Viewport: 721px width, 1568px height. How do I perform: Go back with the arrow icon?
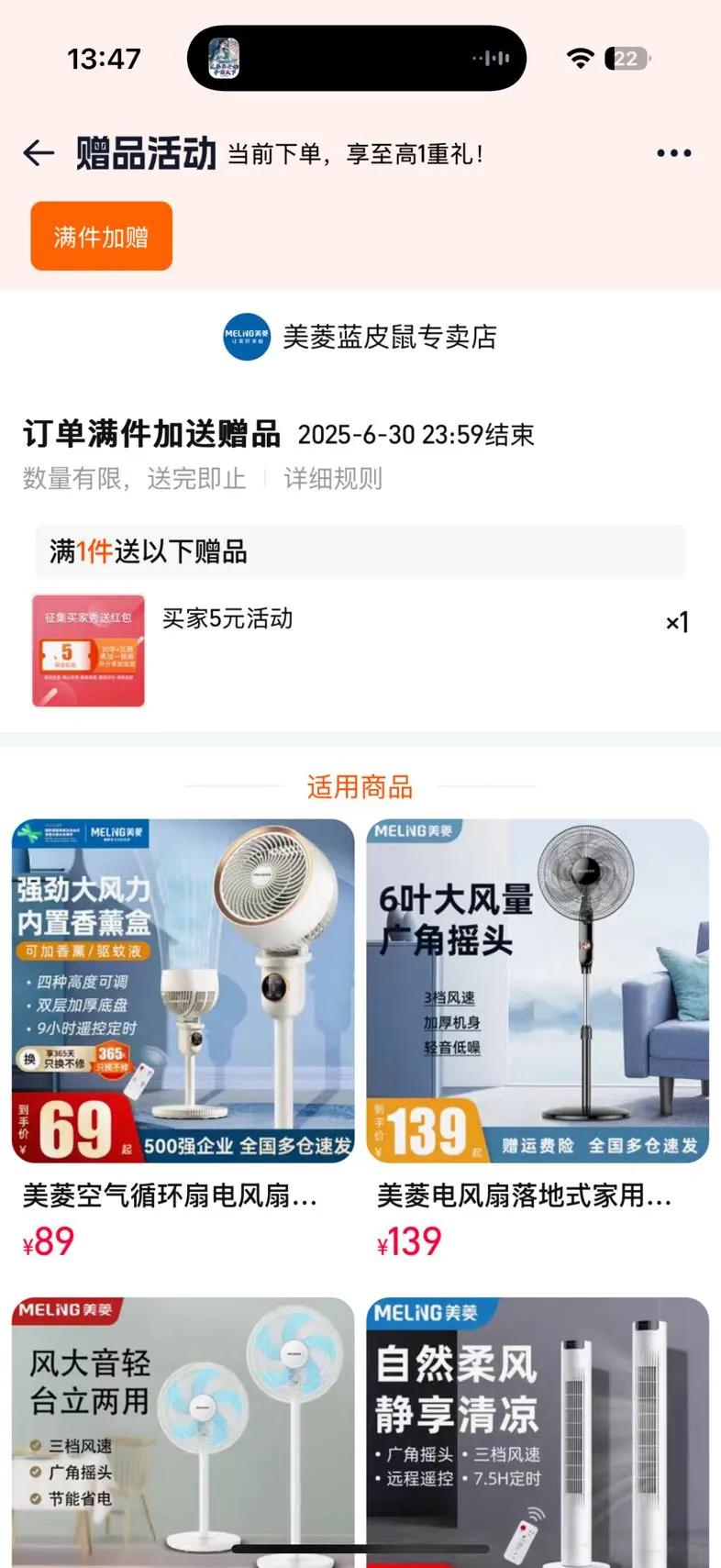[x=39, y=153]
